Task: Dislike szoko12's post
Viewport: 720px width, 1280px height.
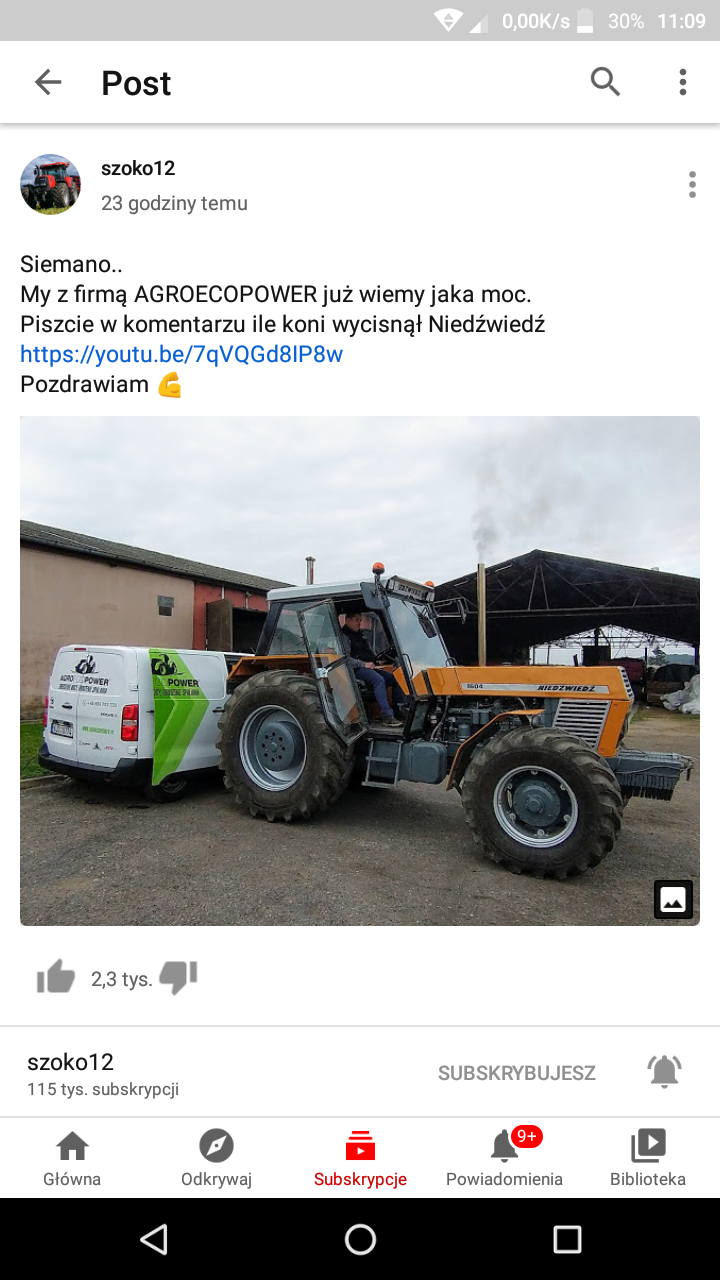Action: tap(179, 977)
